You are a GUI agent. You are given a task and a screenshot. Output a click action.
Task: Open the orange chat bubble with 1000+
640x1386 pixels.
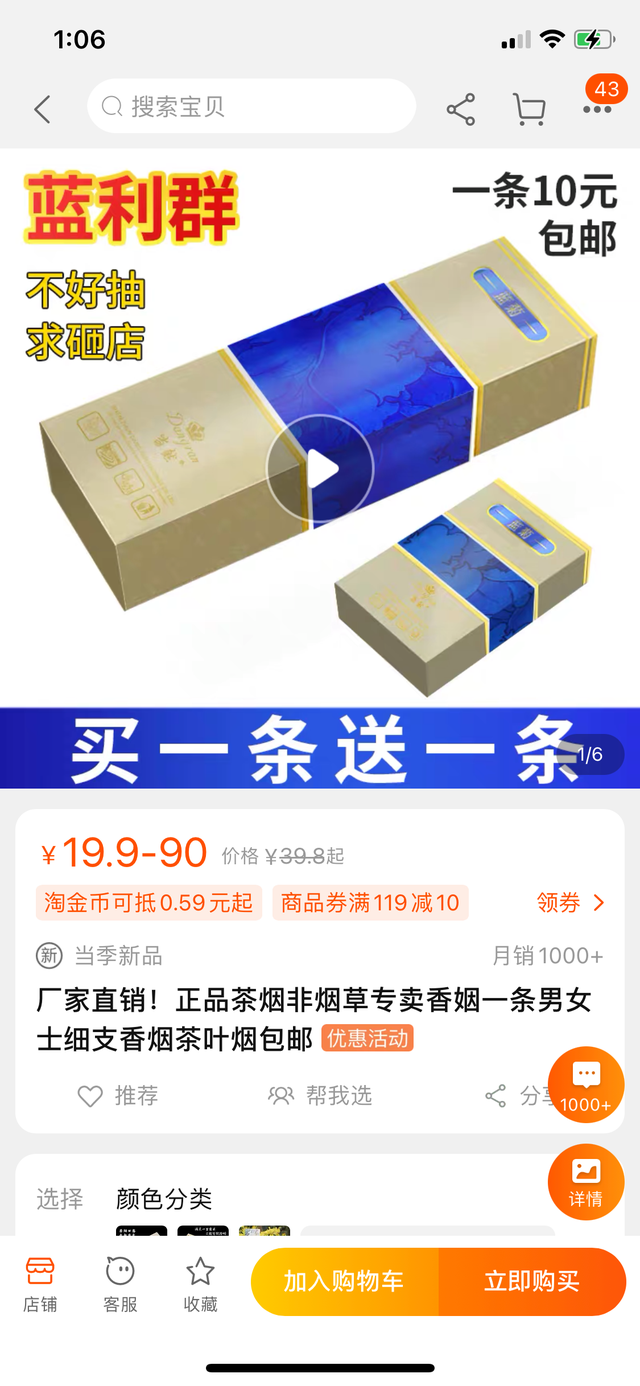[586, 1085]
